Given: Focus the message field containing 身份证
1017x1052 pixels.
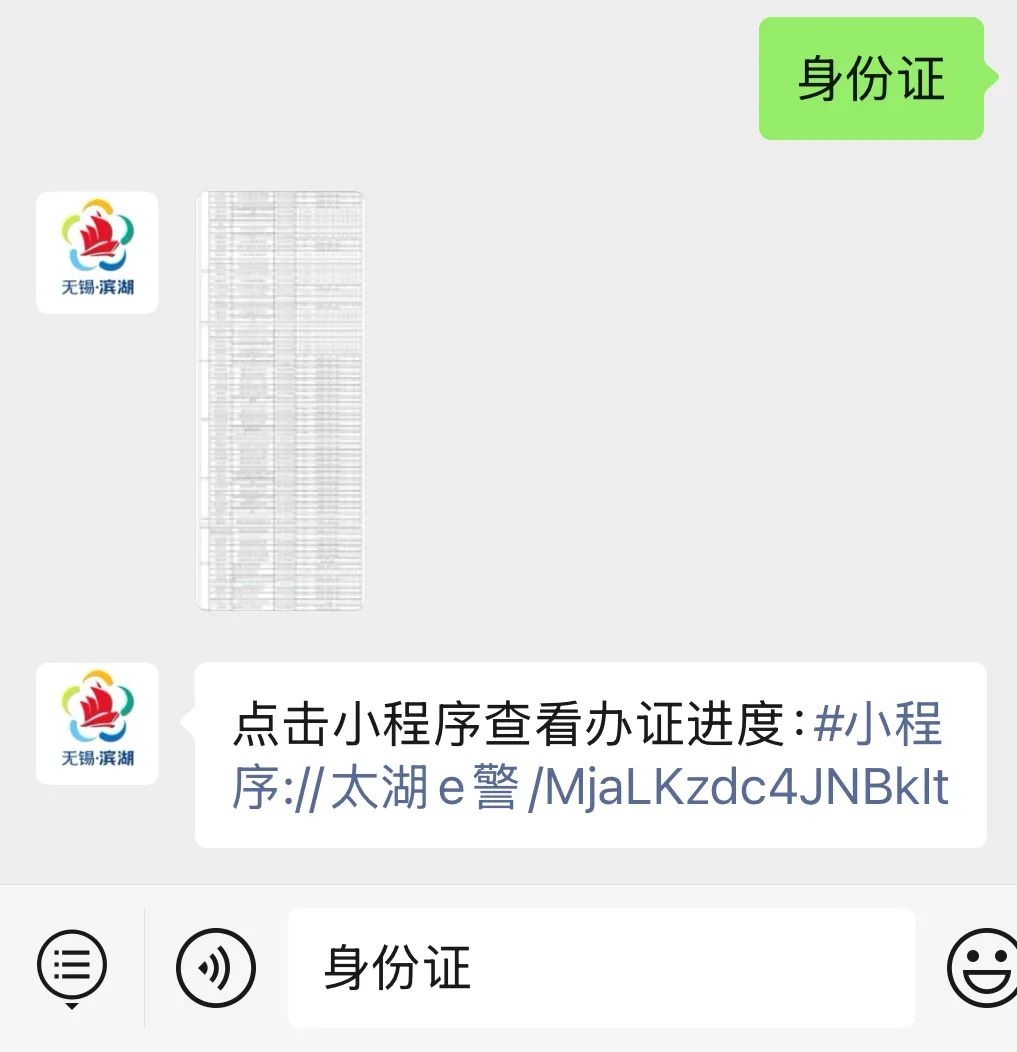Looking at the screenshot, I should point(600,967).
